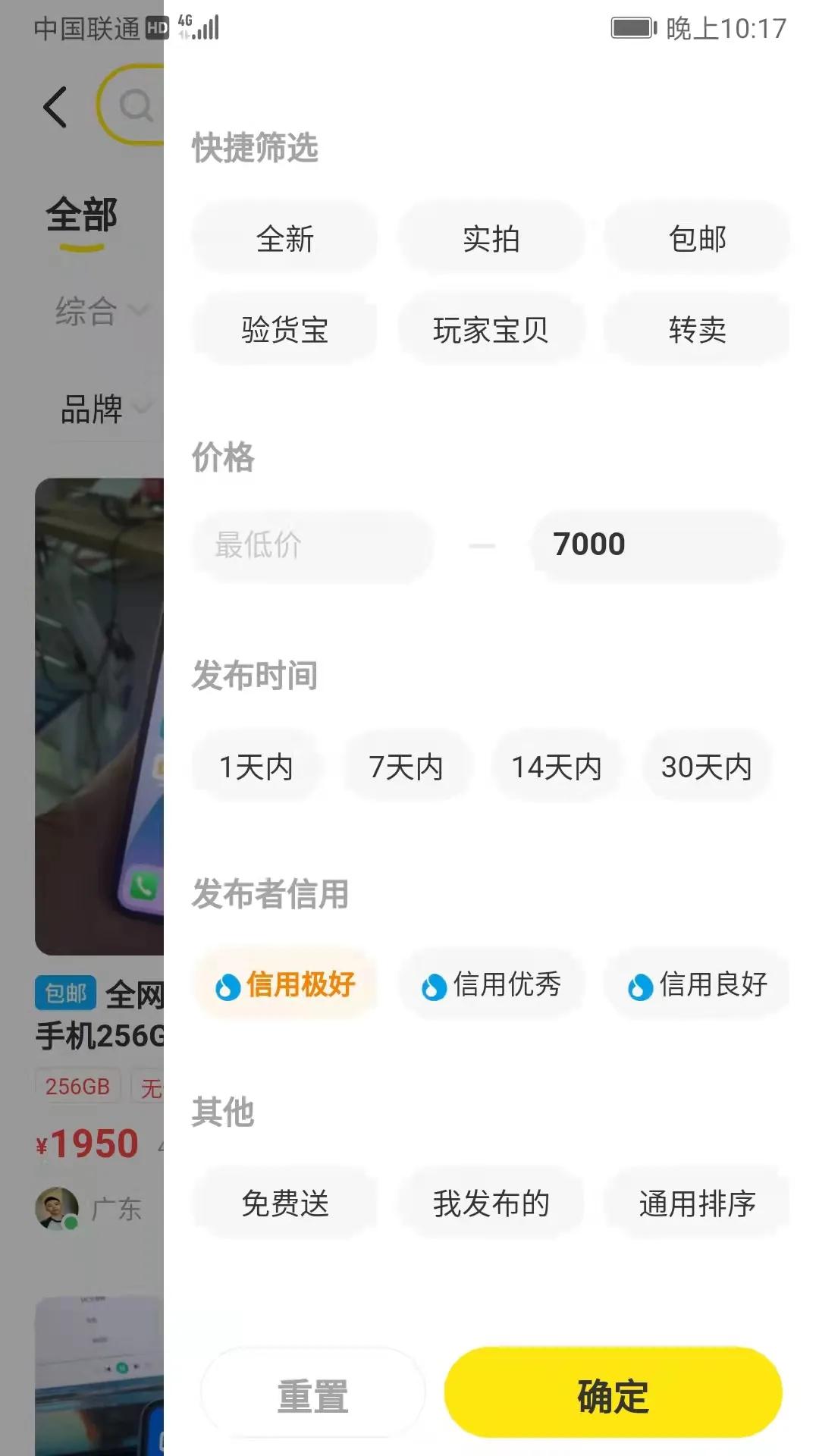Expand the 品牌 brand dropdown
The image size is (819, 1456).
click(94, 409)
